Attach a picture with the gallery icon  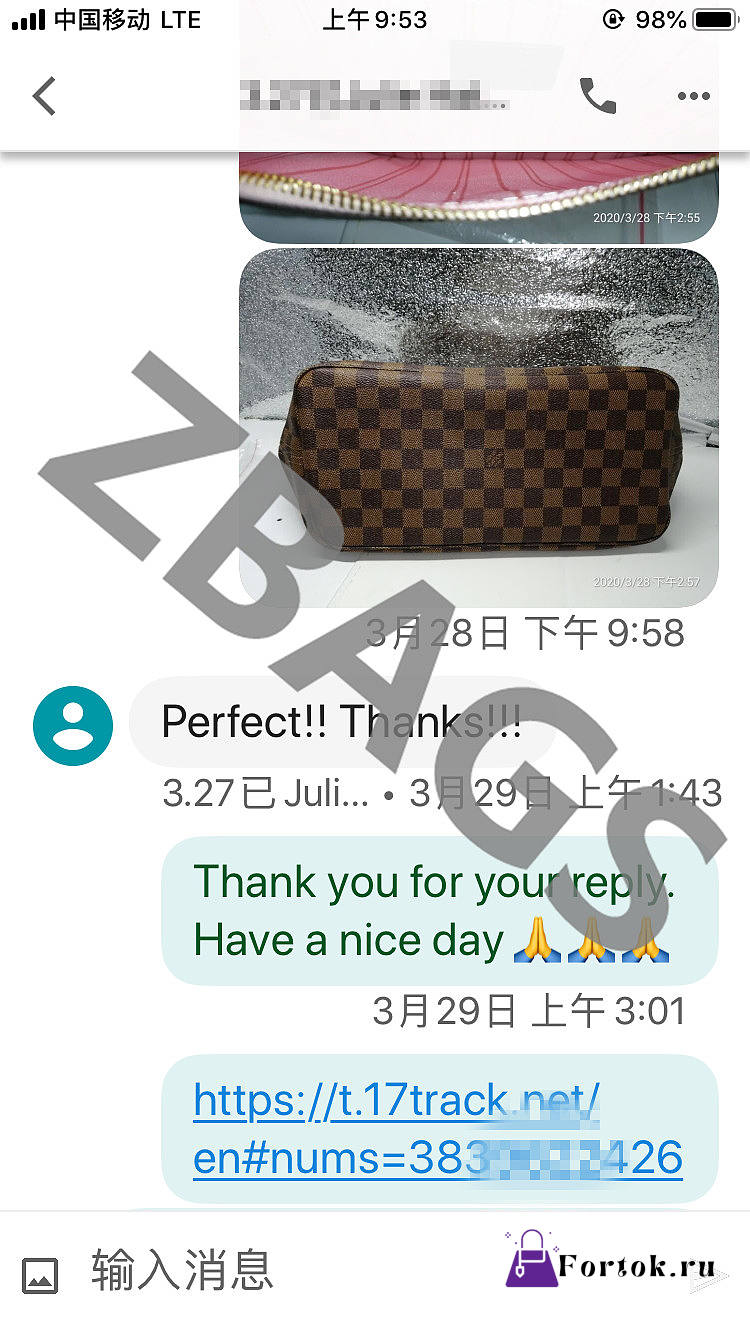pyautogui.click(x=40, y=1275)
